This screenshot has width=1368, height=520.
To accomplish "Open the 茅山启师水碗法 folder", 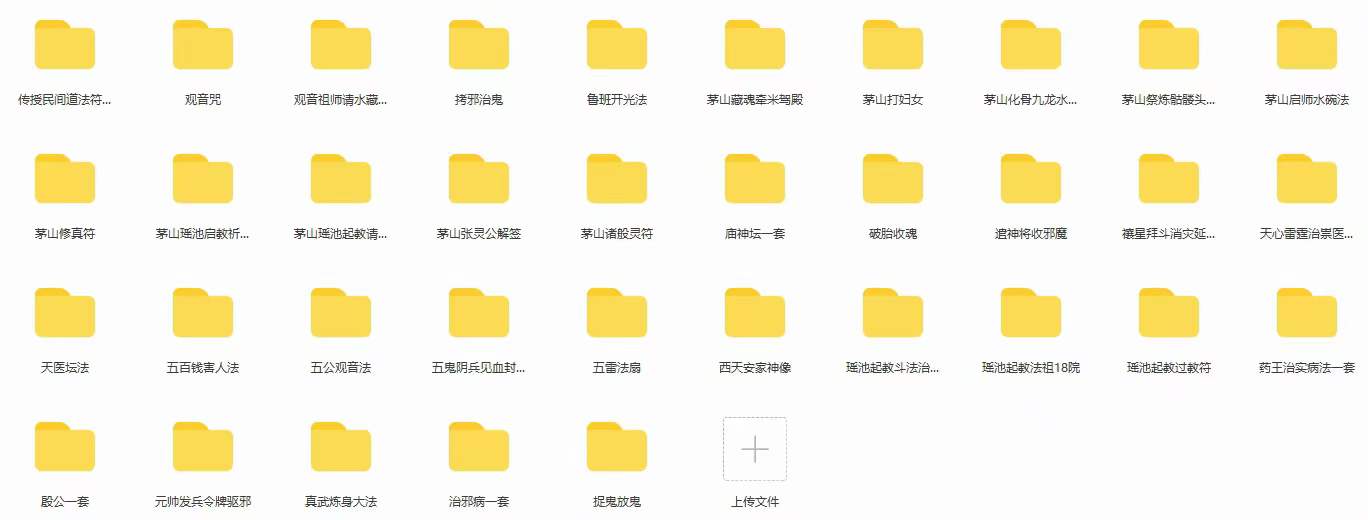I will tap(1307, 45).
